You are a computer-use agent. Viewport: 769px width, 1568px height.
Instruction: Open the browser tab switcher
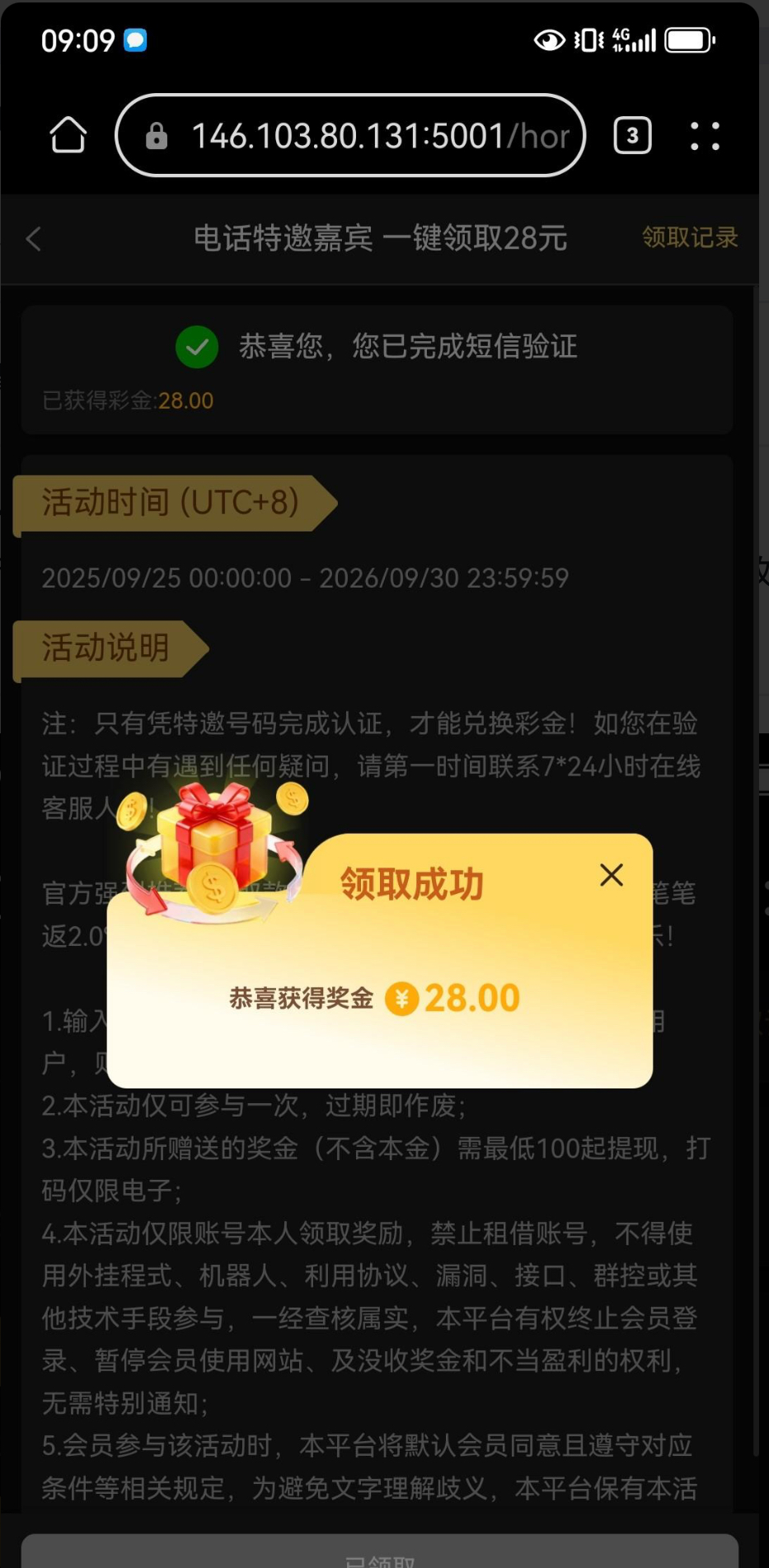[x=632, y=136]
